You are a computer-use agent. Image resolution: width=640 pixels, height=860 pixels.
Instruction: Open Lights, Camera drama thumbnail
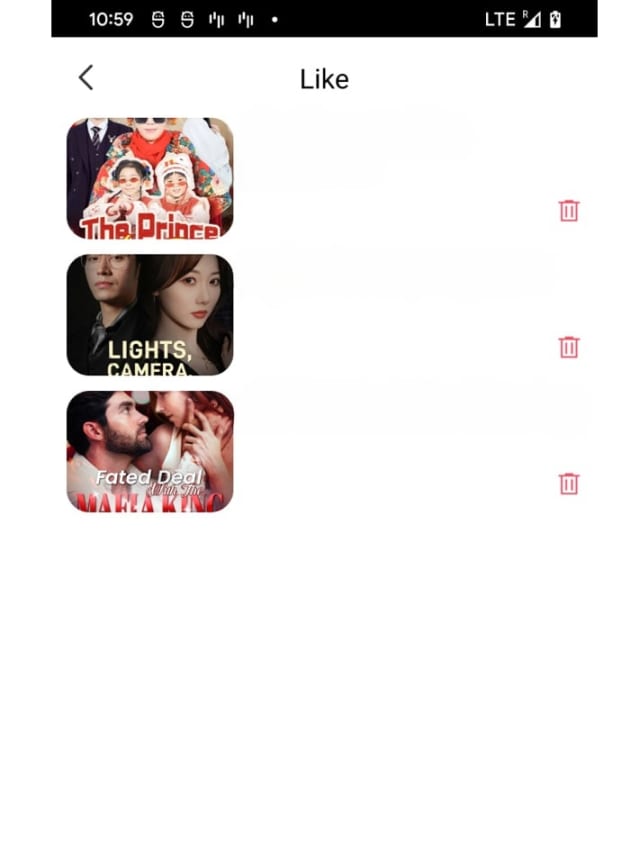(x=150, y=315)
